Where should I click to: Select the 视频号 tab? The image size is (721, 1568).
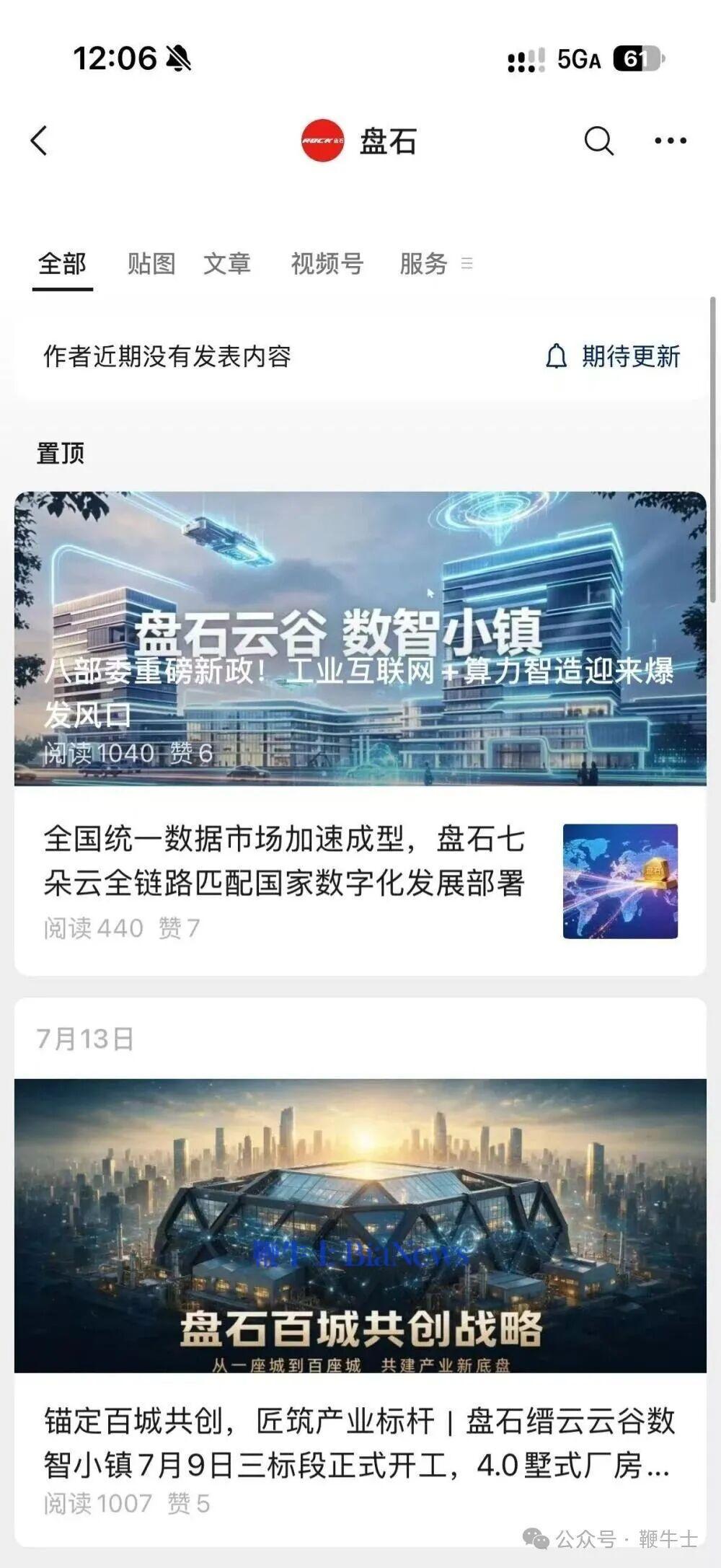pyautogui.click(x=327, y=264)
